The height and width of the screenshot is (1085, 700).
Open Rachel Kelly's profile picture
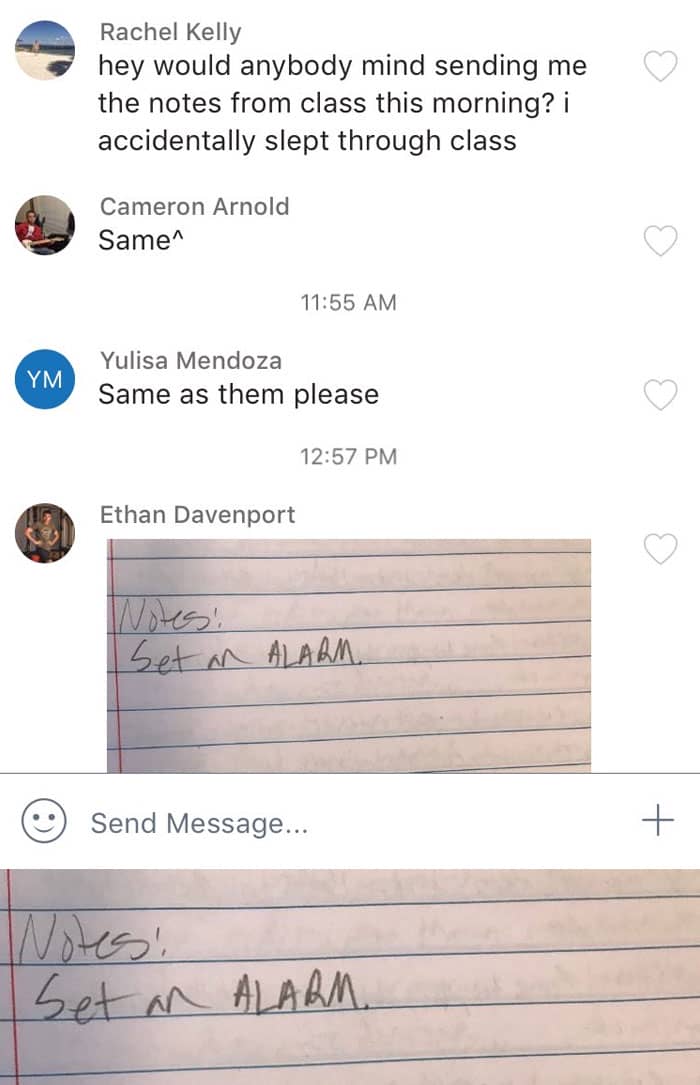45,50
